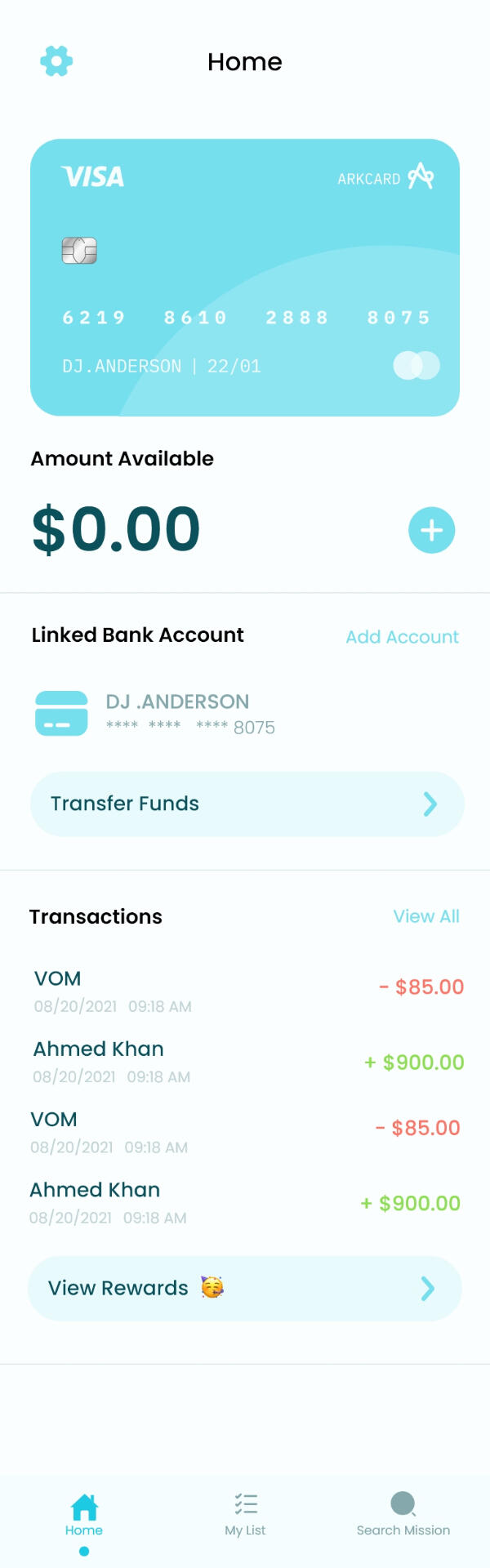Open Transfer Funds
The width and height of the screenshot is (490, 1568).
(x=247, y=804)
